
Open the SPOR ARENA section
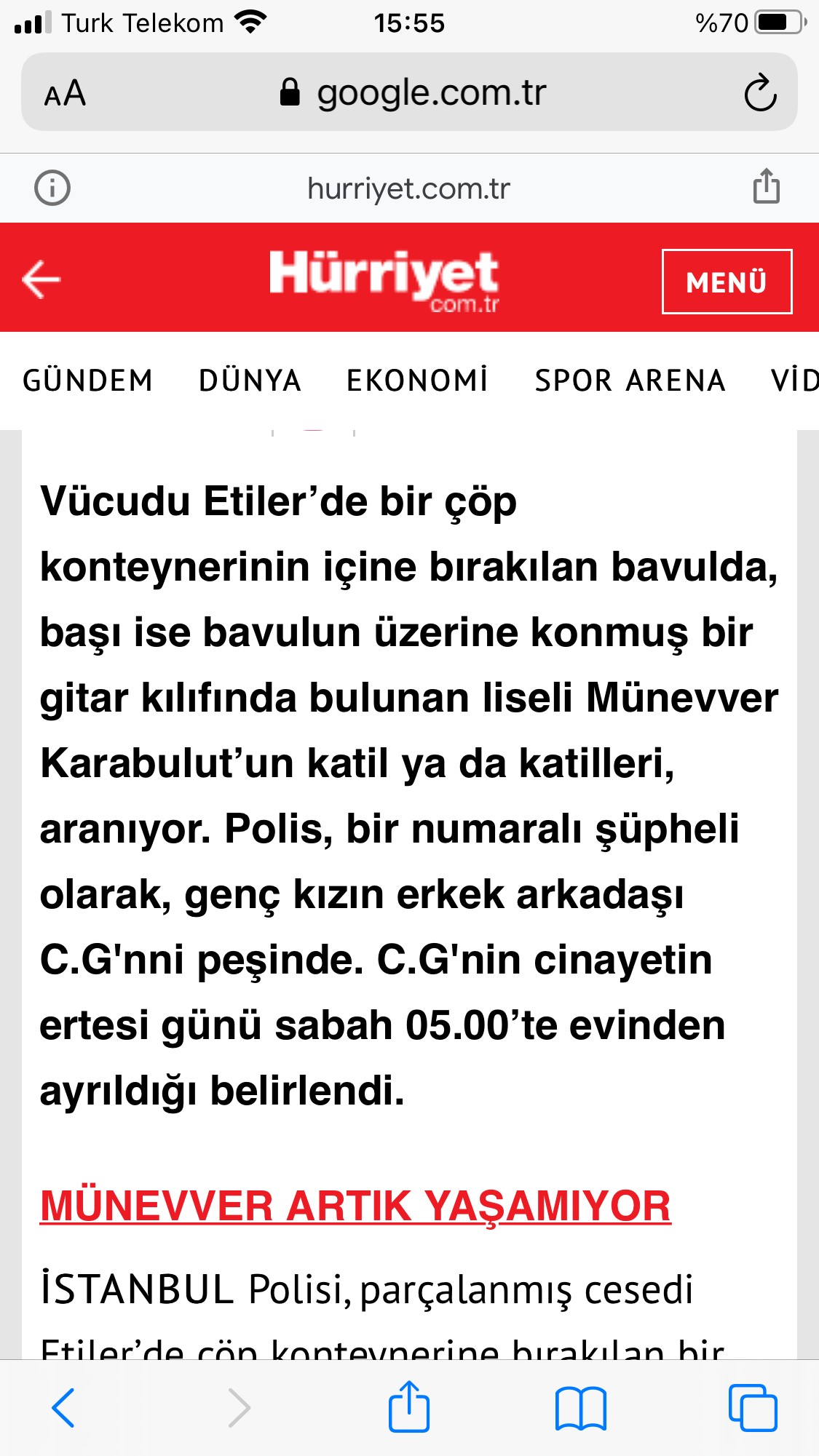tap(630, 381)
